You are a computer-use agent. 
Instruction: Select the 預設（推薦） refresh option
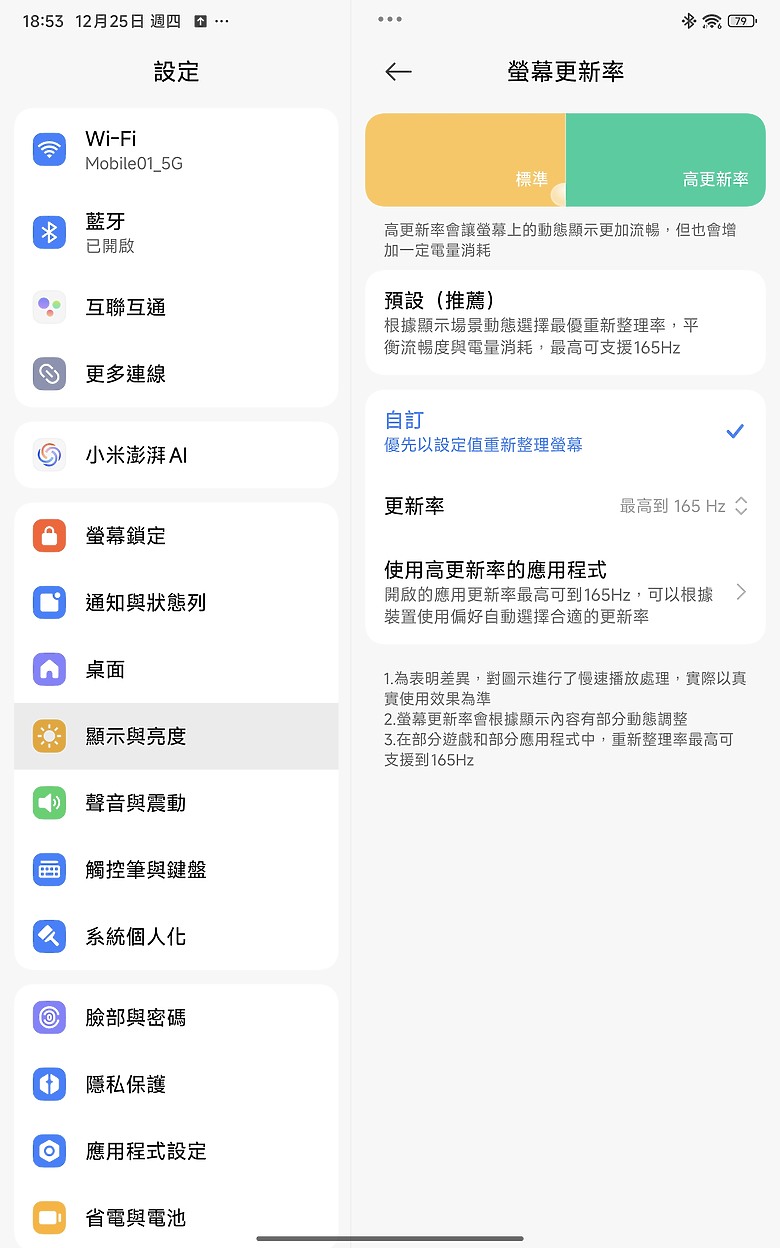click(565, 322)
